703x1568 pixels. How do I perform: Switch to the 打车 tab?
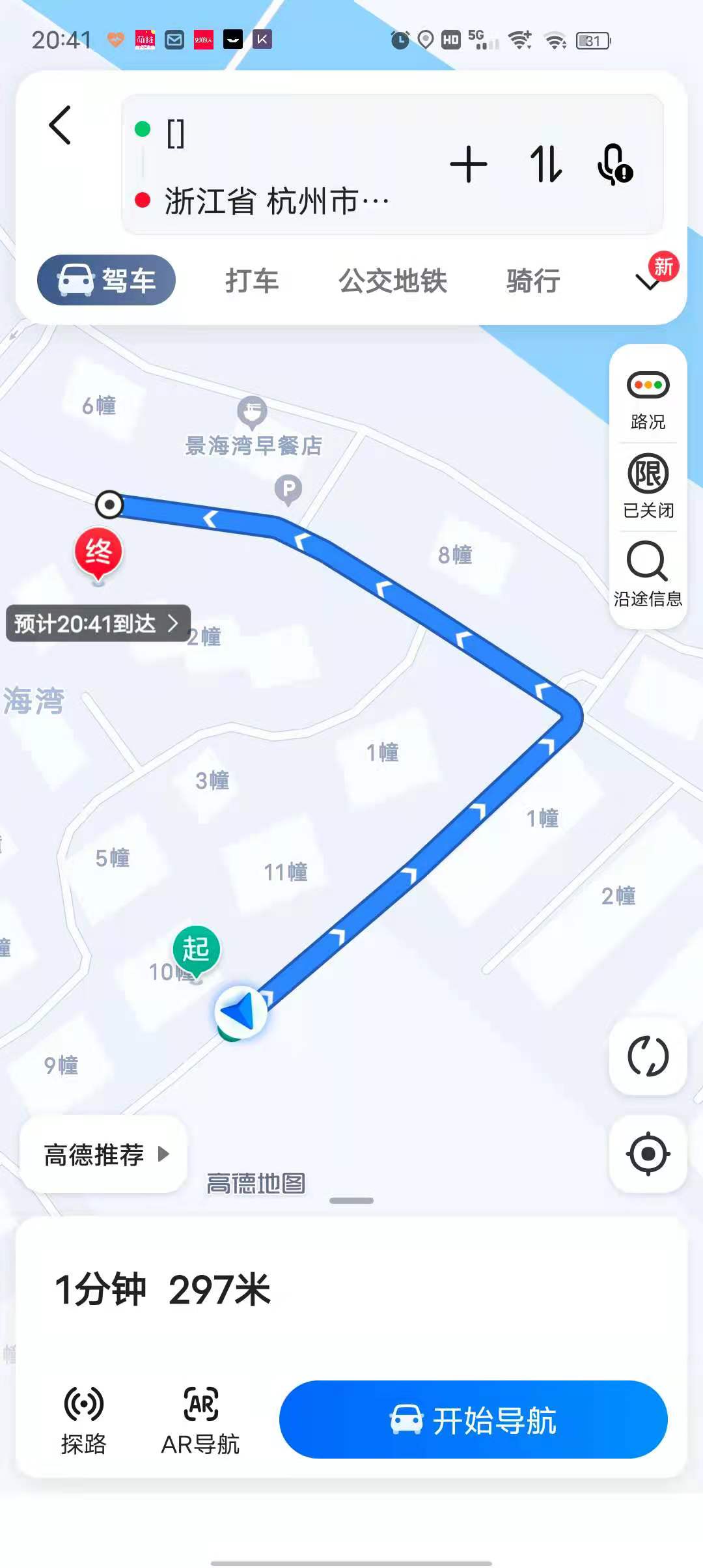point(252,281)
